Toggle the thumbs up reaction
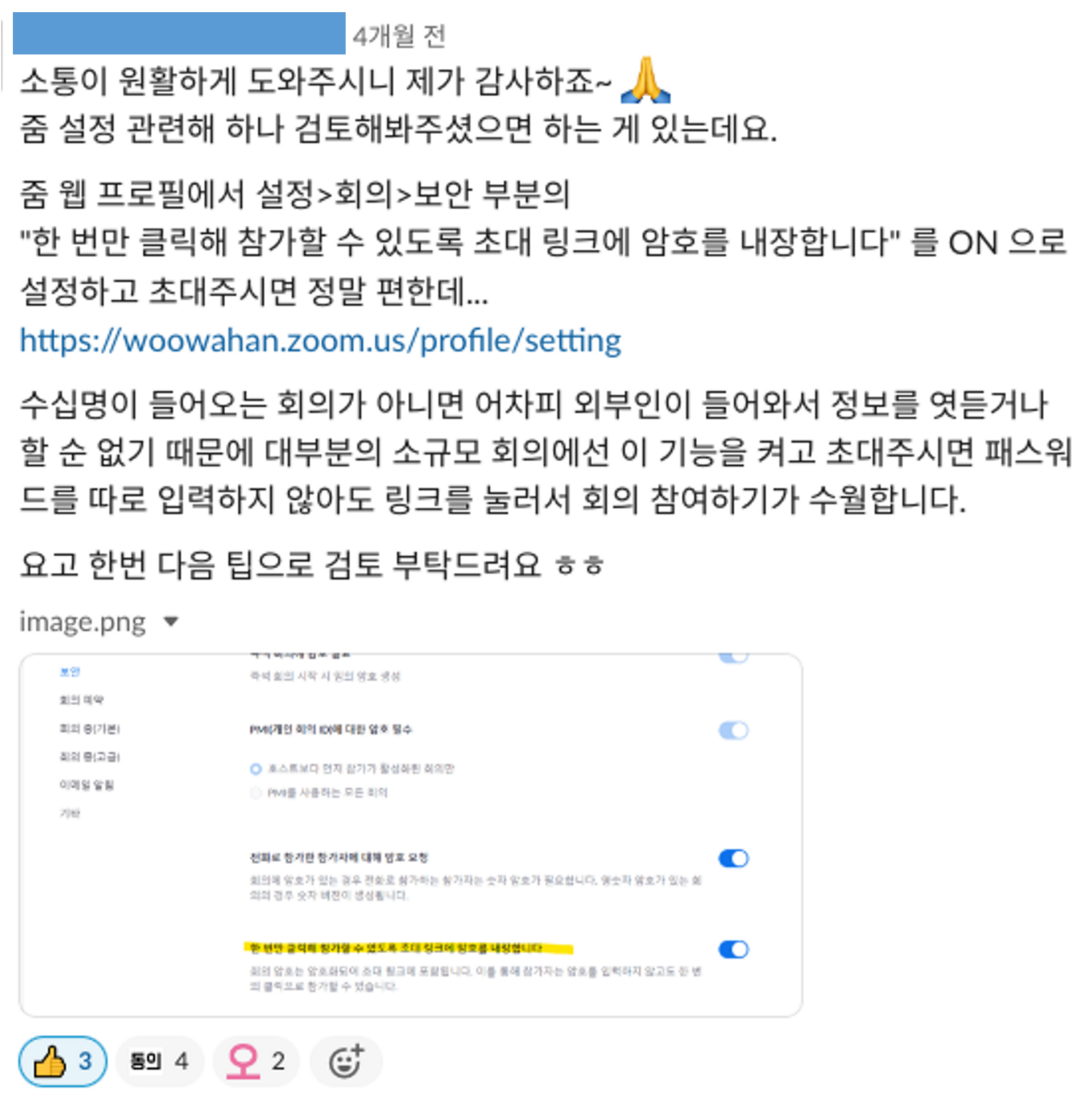Viewport: 1092px width, 1113px height. click(63, 1061)
